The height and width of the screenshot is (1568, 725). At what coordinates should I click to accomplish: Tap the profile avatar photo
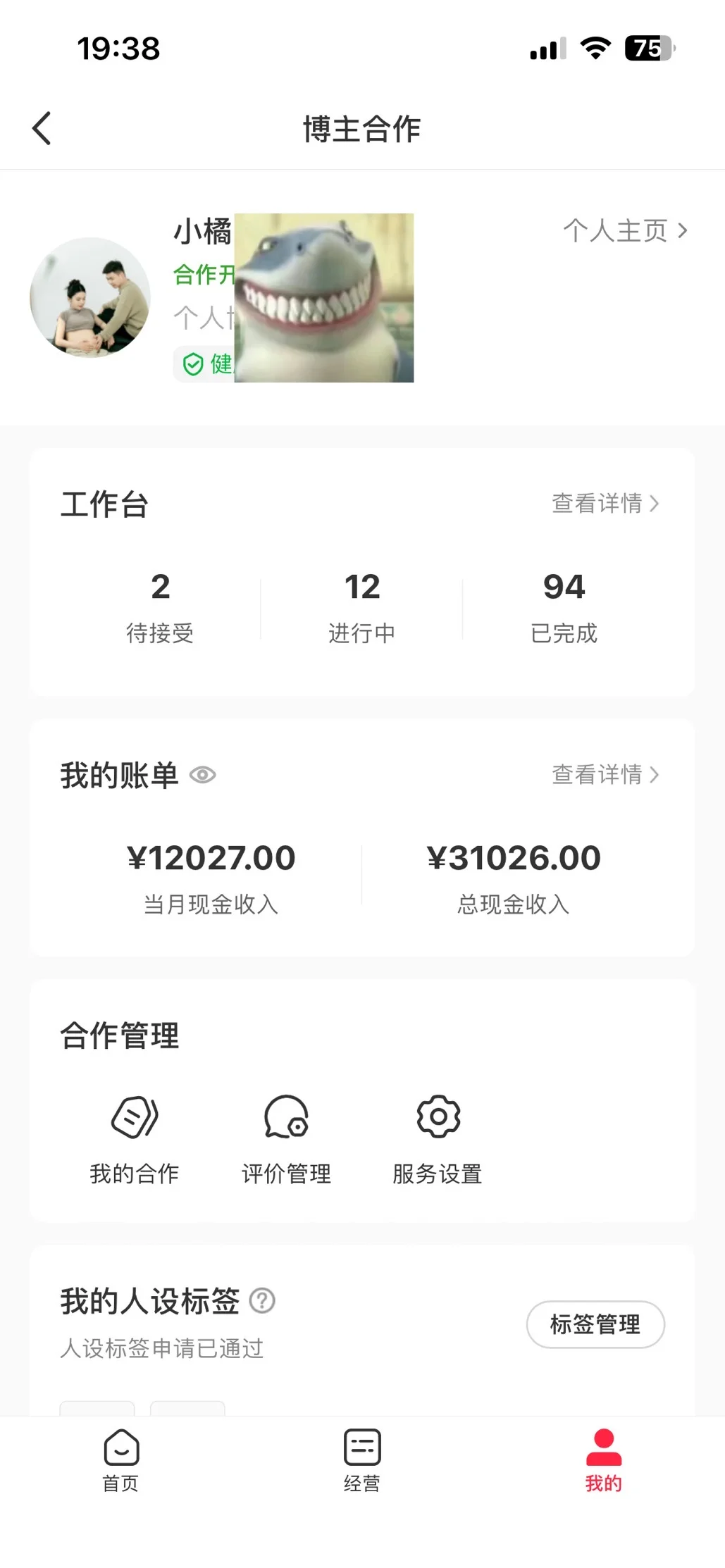click(x=90, y=297)
